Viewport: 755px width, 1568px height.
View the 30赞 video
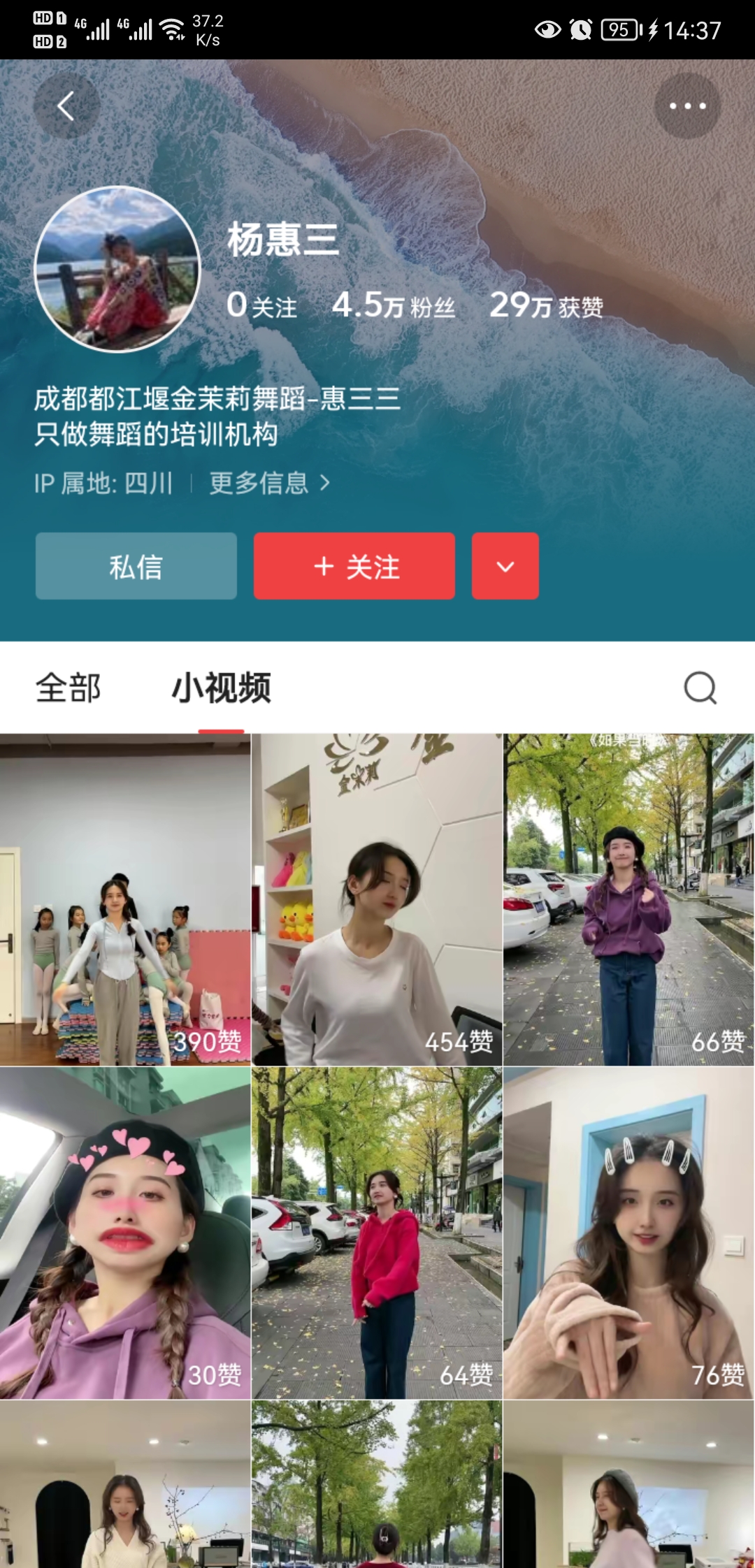125,1233
